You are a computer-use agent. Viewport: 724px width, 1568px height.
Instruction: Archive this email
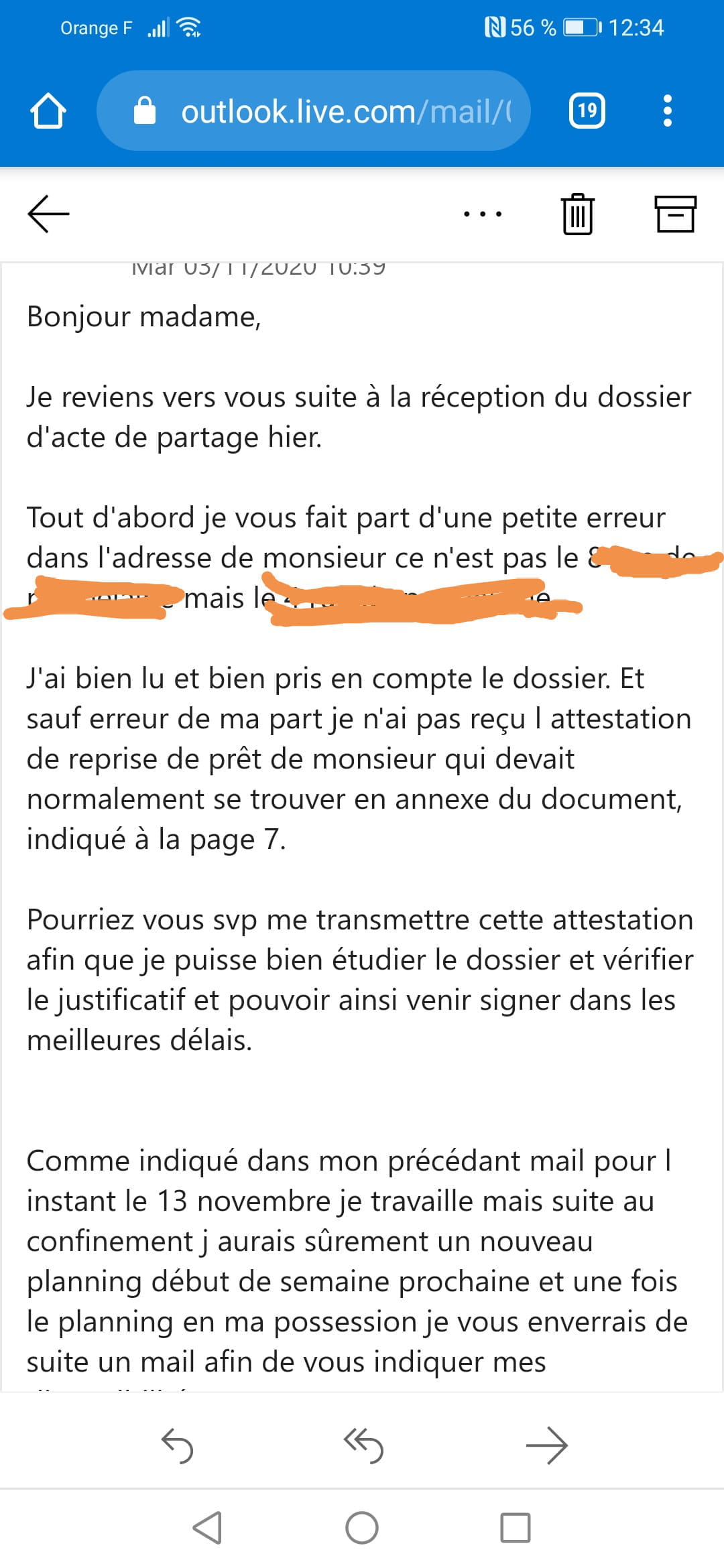pyautogui.click(x=675, y=214)
